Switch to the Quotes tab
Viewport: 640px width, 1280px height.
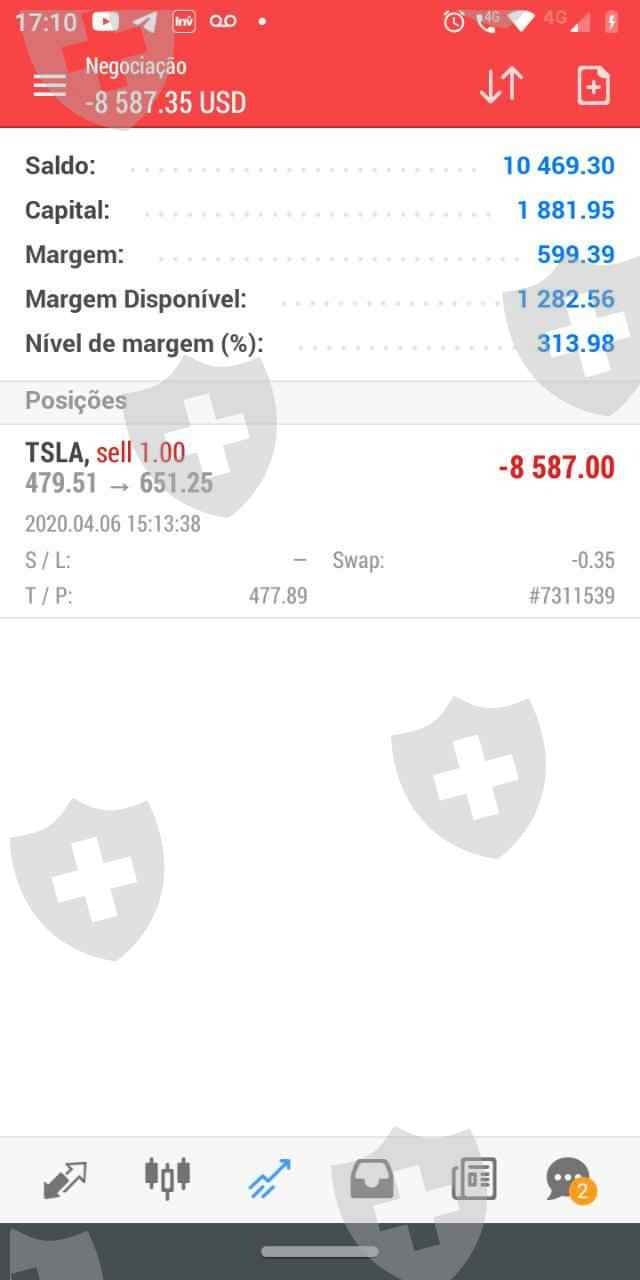point(65,1179)
